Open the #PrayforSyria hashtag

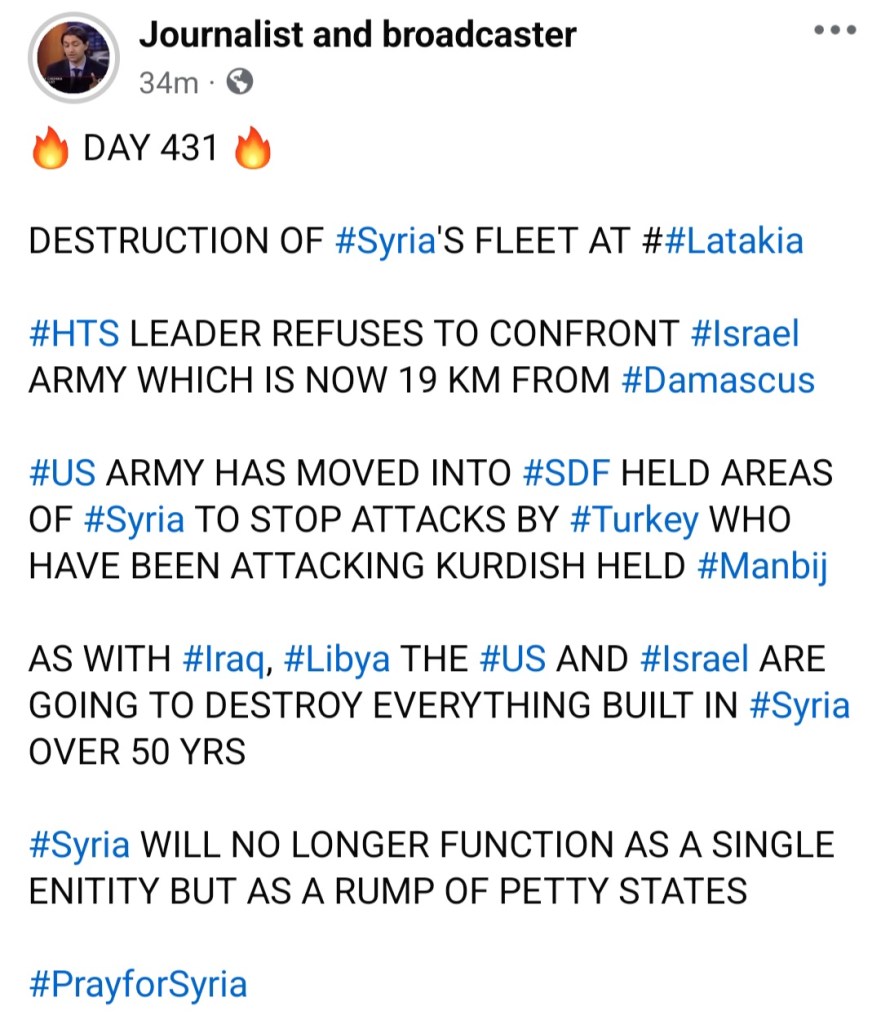pos(138,985)
